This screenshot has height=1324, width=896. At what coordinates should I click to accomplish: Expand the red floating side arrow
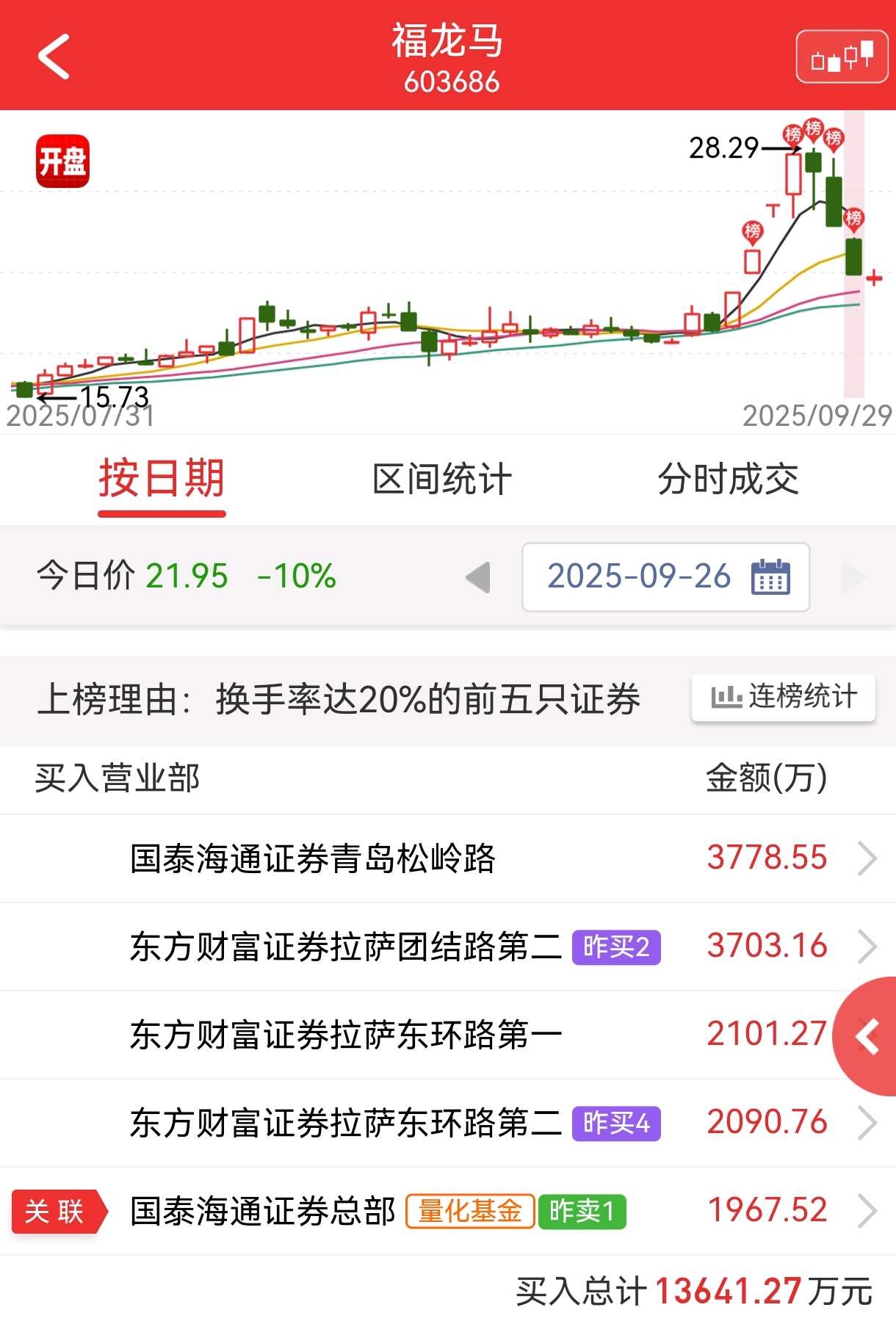pos(868,1037)
